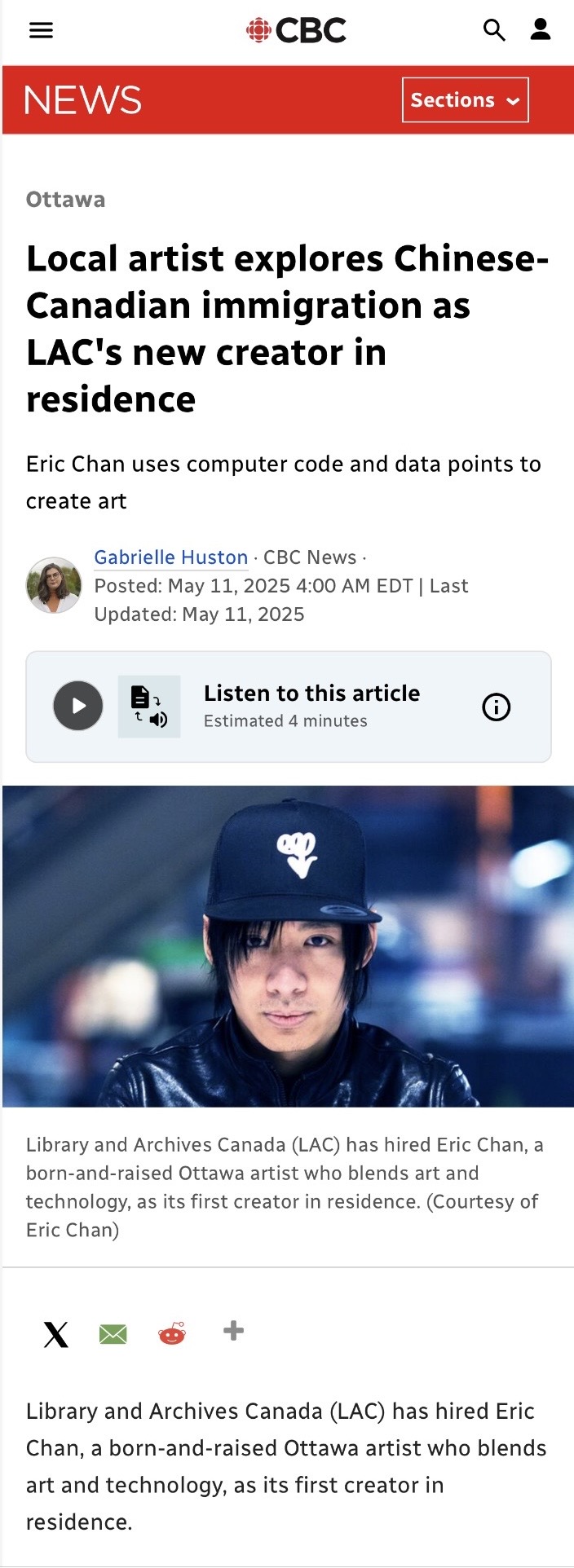This screenshot has width=574, height=1568.
Task: Share the article on Reddit
Action: coord(172,1334)
